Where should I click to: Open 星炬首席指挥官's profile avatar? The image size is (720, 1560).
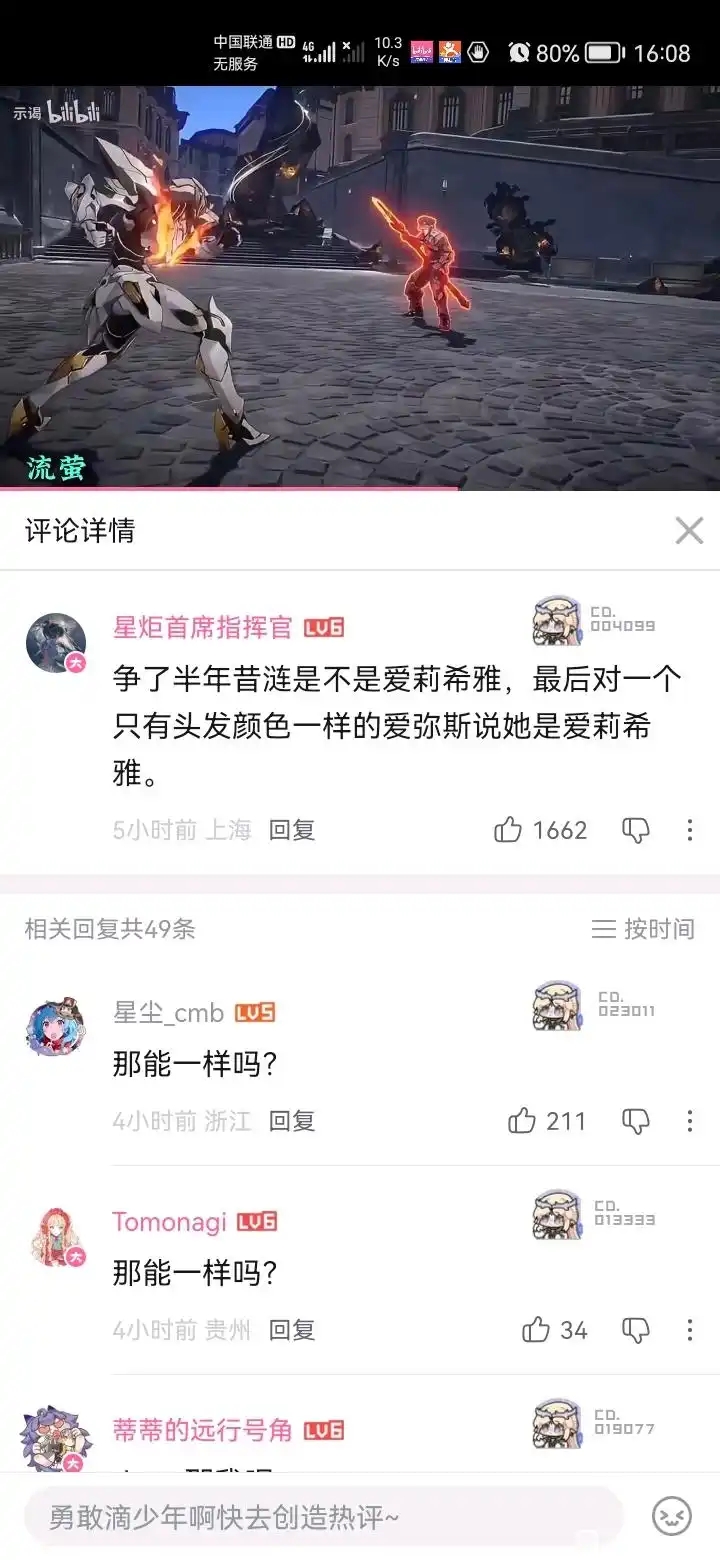[x=56, y=643]
